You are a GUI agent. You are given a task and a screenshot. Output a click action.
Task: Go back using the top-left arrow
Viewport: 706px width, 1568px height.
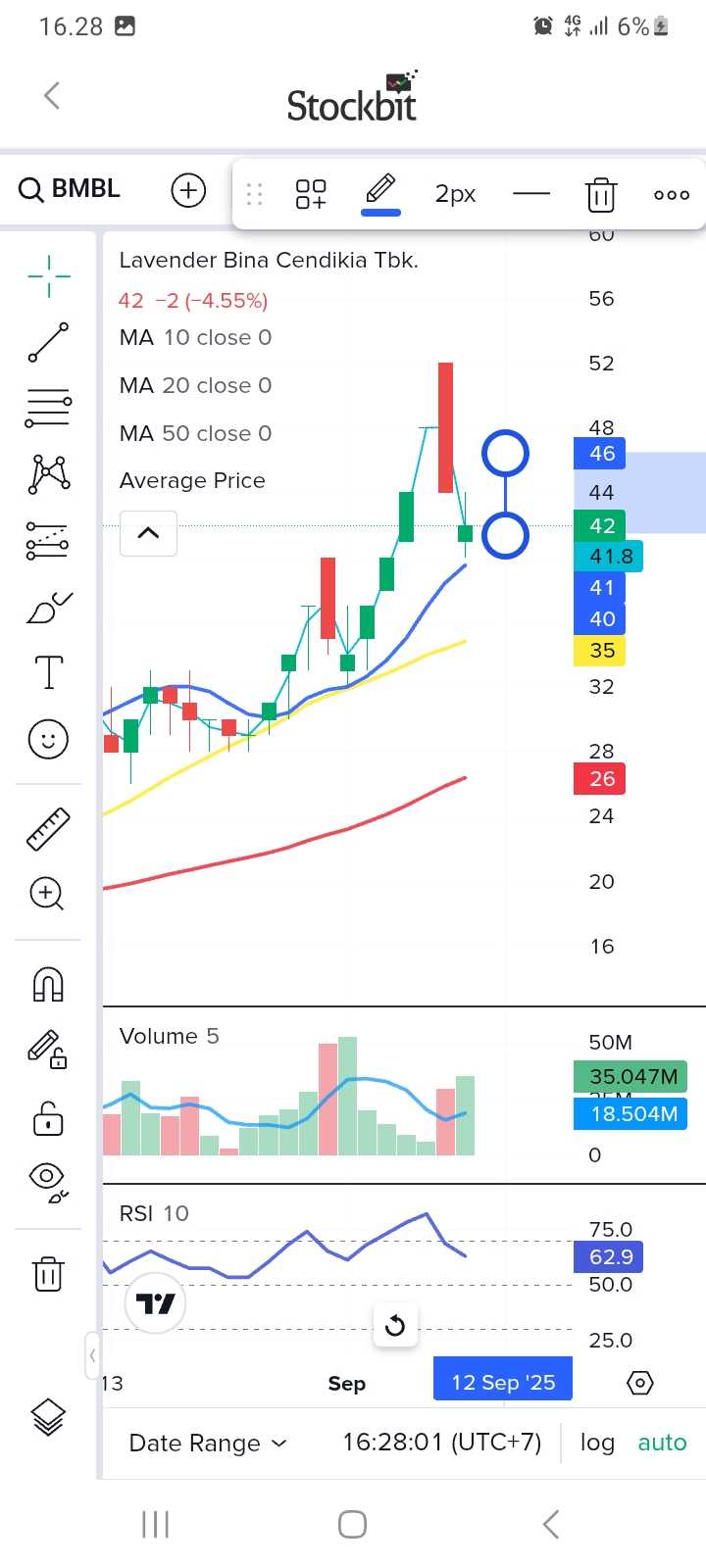[x=52, y=96]
